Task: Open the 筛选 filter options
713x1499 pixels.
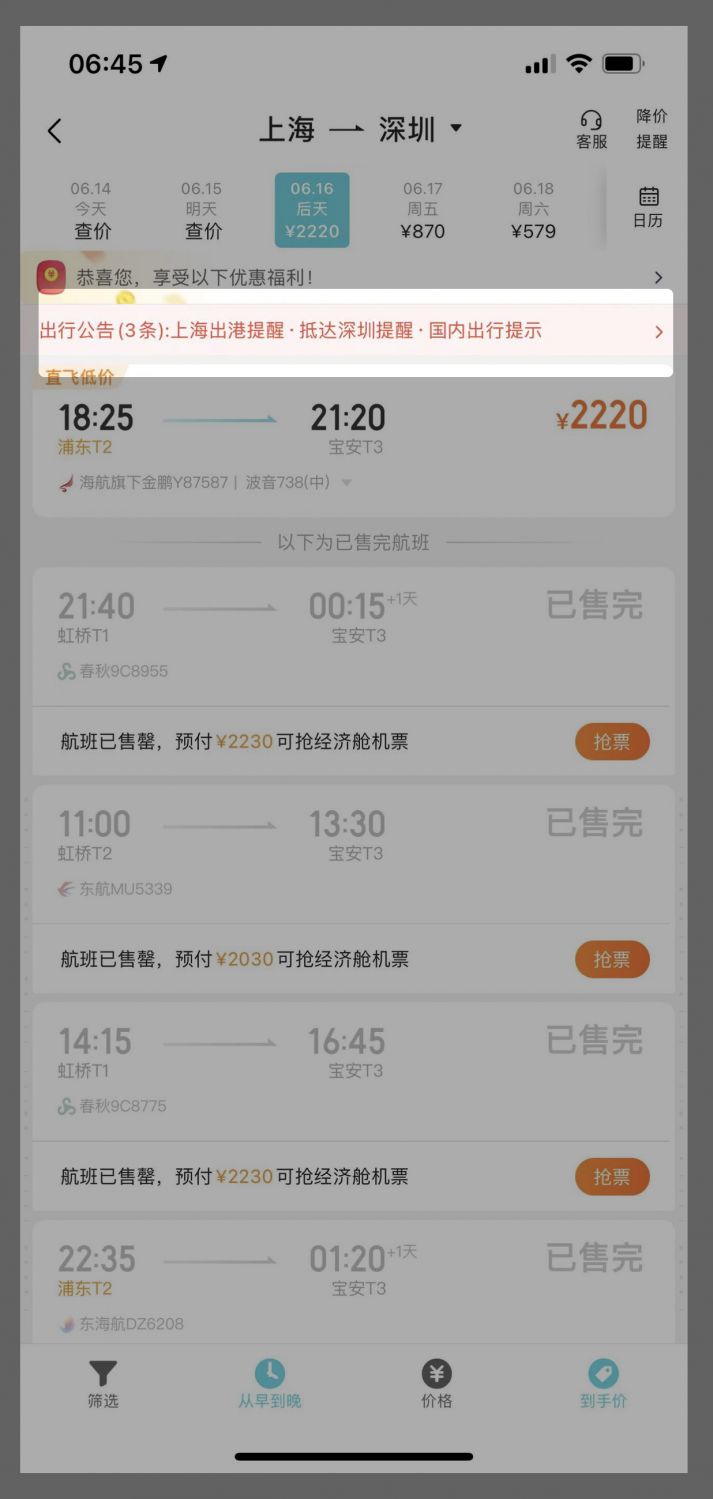Action: tap(102, 1384)
